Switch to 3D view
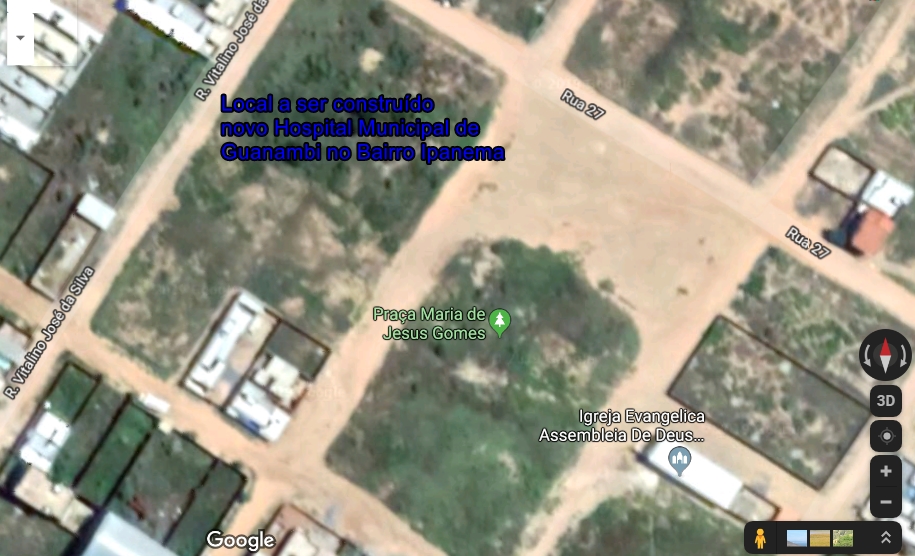915x556 pixels. (885, 401)
